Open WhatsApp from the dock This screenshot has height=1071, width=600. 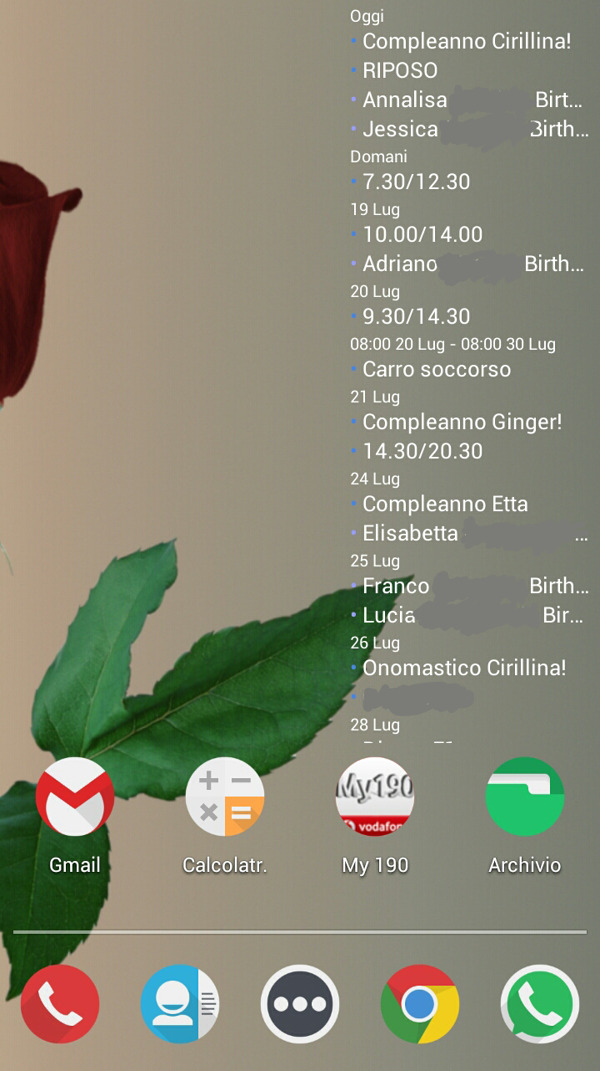point(540,1004)
